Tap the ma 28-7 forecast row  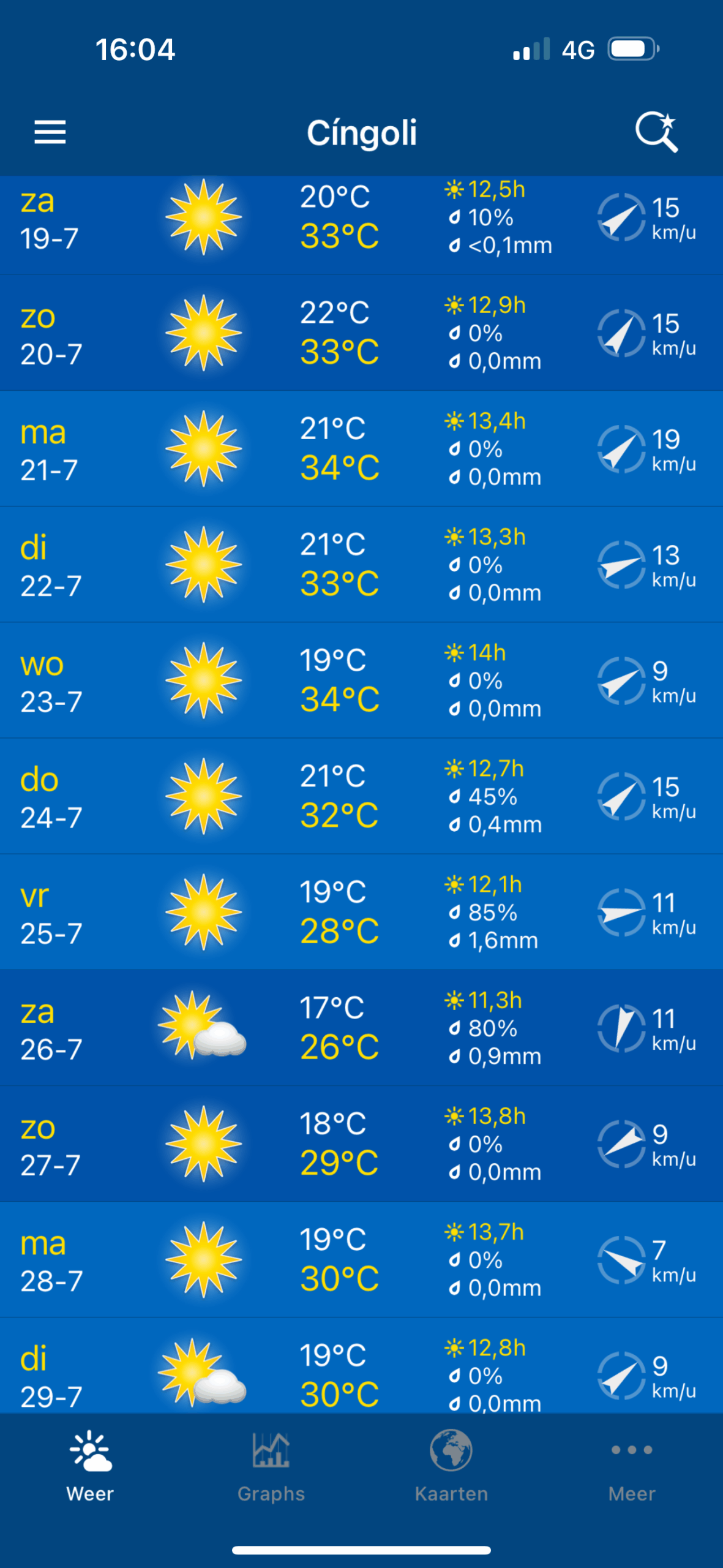coord(361,1259)
